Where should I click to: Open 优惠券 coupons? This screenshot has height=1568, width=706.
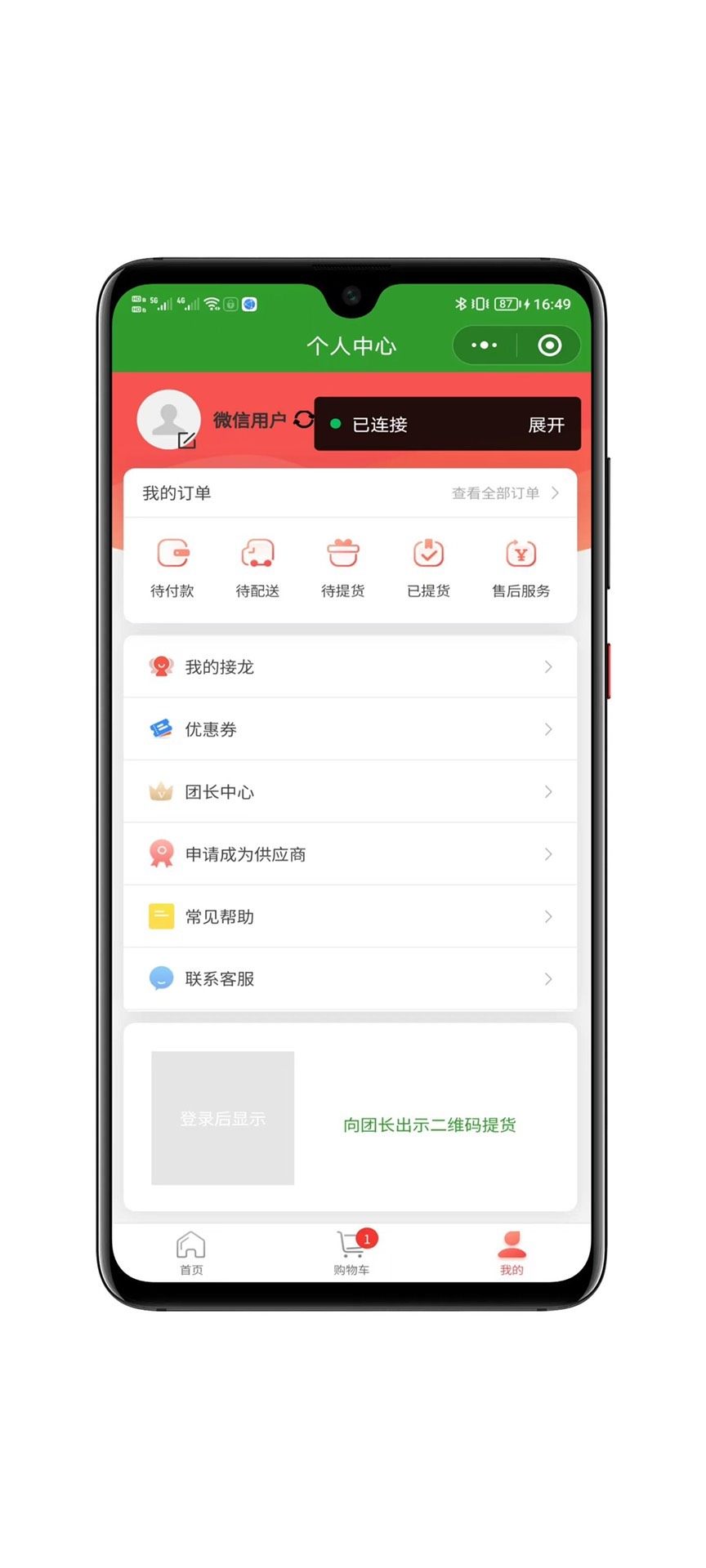point(350,729)
